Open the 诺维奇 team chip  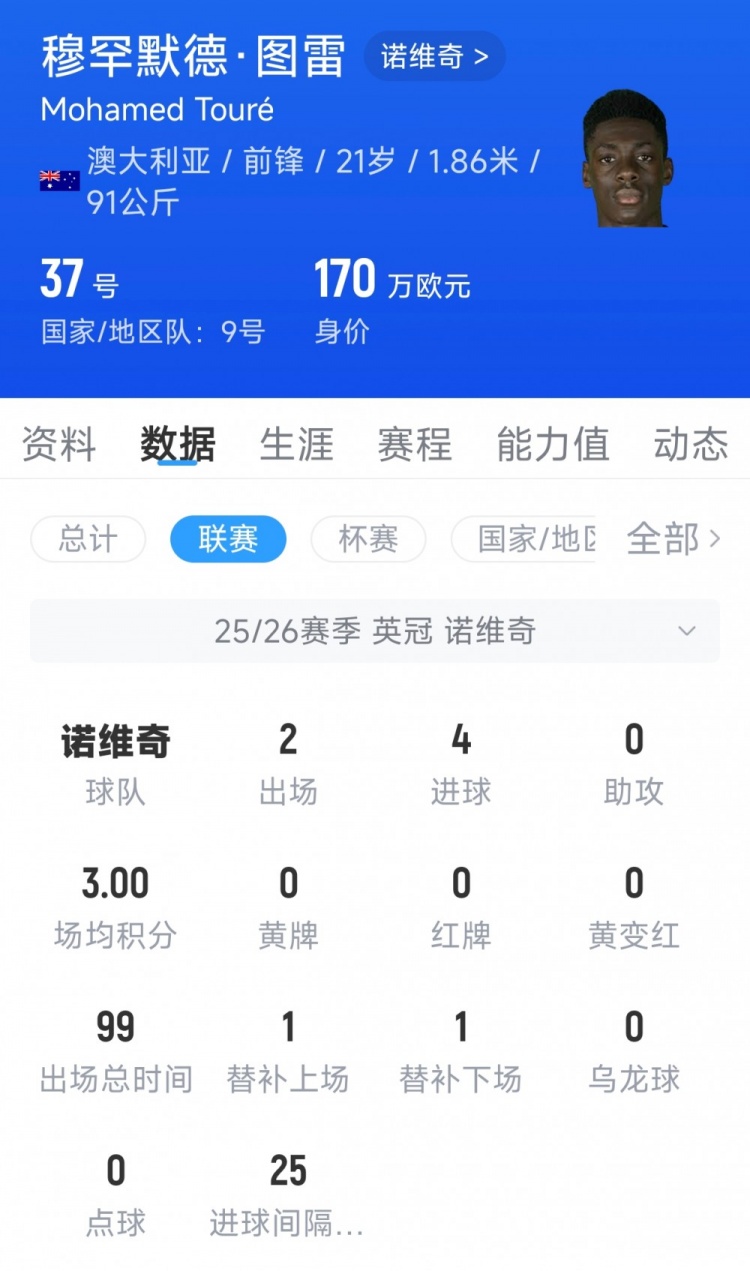[x=434, y=57]
